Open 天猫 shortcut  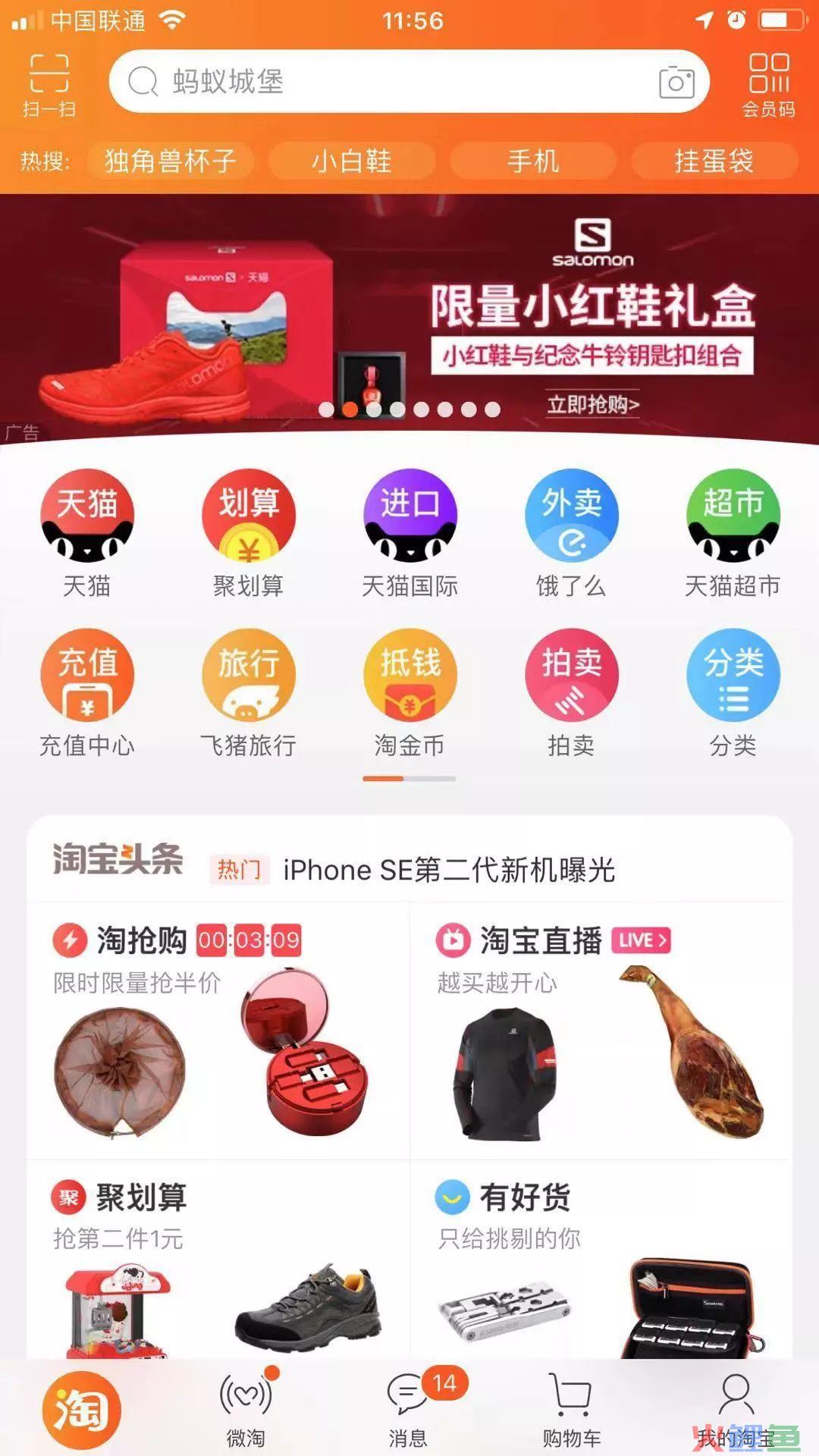87,532
